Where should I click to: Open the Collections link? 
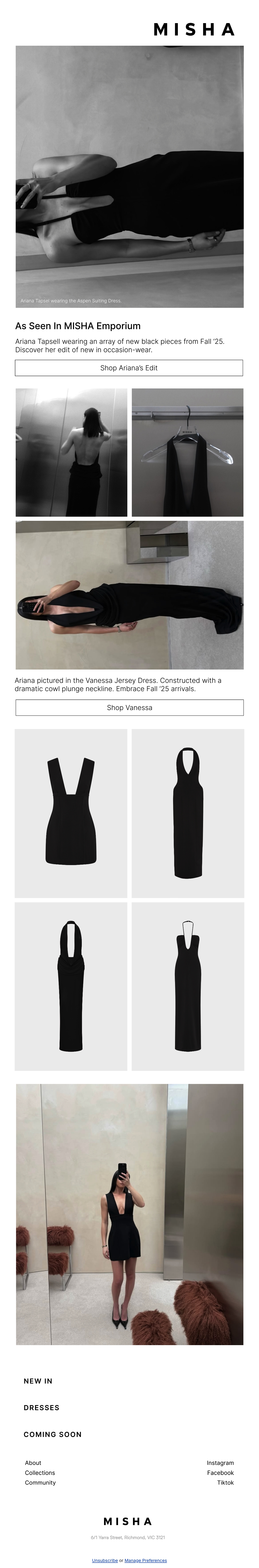pyautogui.click(x=40, y=1473)
